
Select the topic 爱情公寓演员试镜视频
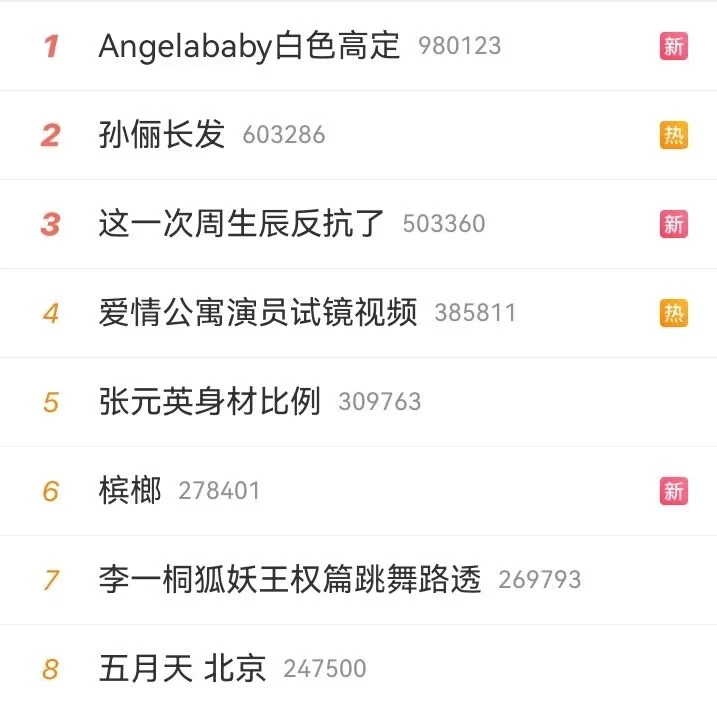pyautogui.click(x=258, y=313)
